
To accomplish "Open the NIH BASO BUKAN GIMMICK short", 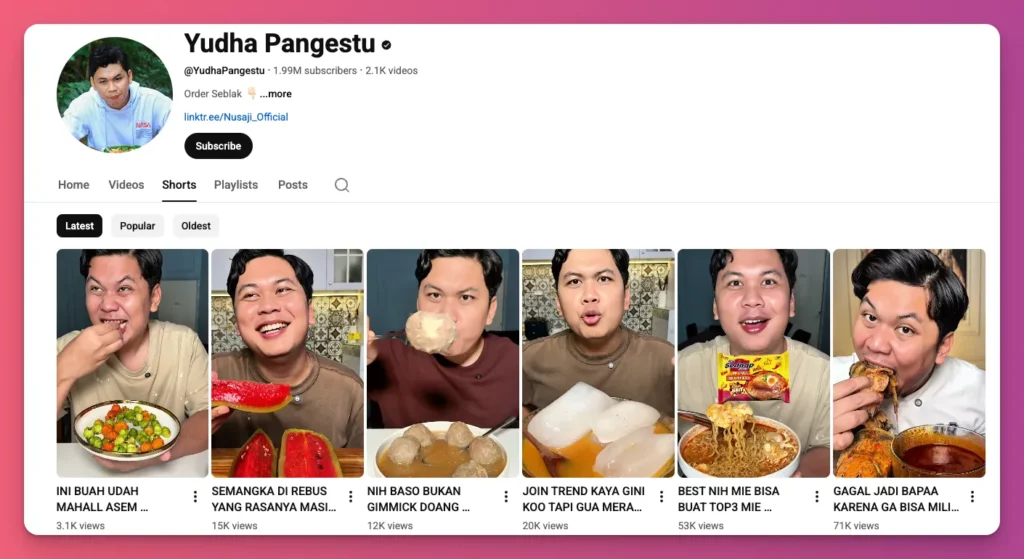I will [443, 363].
